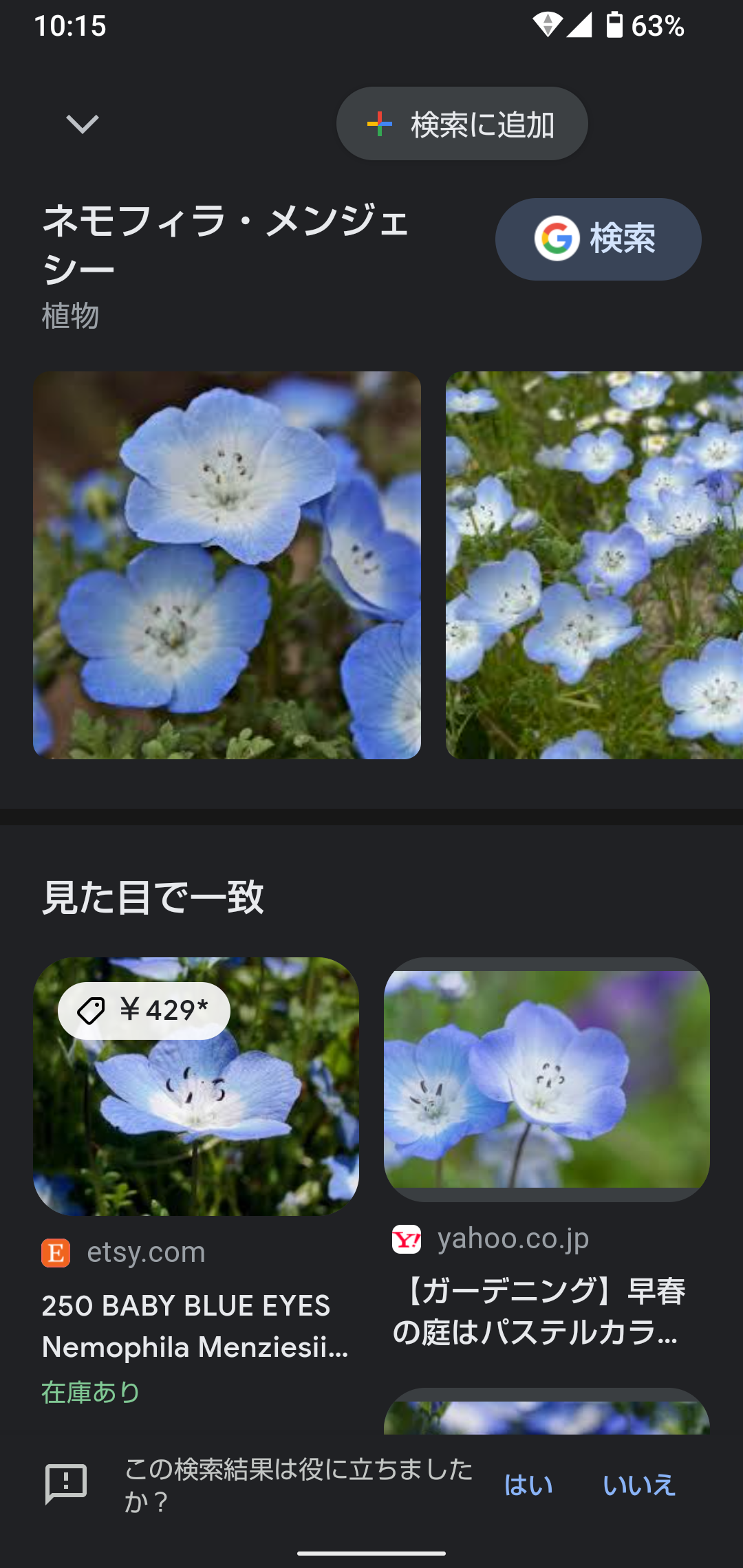Open the feedback icon beside the question

pyautogui.click(x=66, y=1483)
